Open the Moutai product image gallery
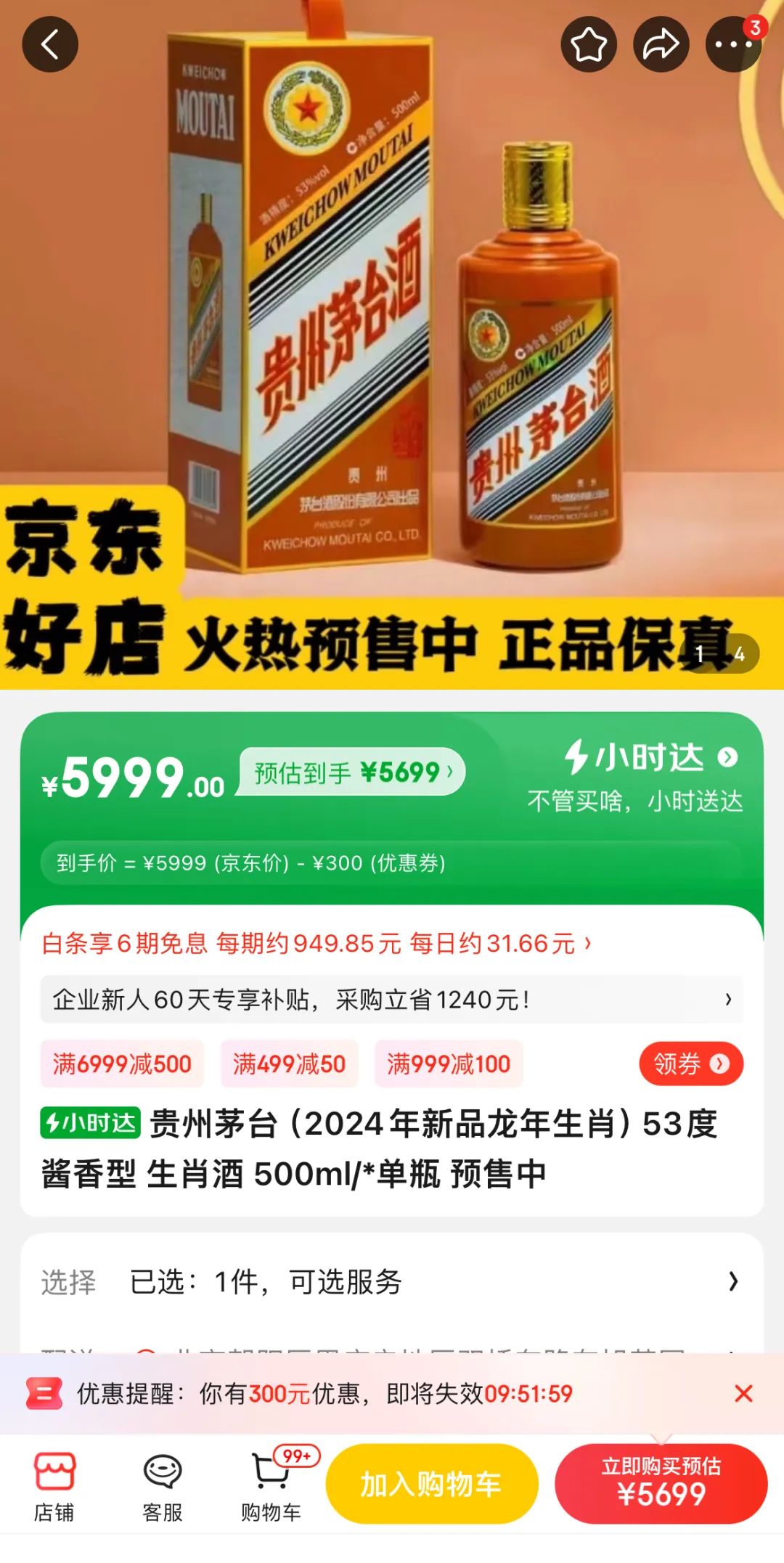 tap(392, 327)
